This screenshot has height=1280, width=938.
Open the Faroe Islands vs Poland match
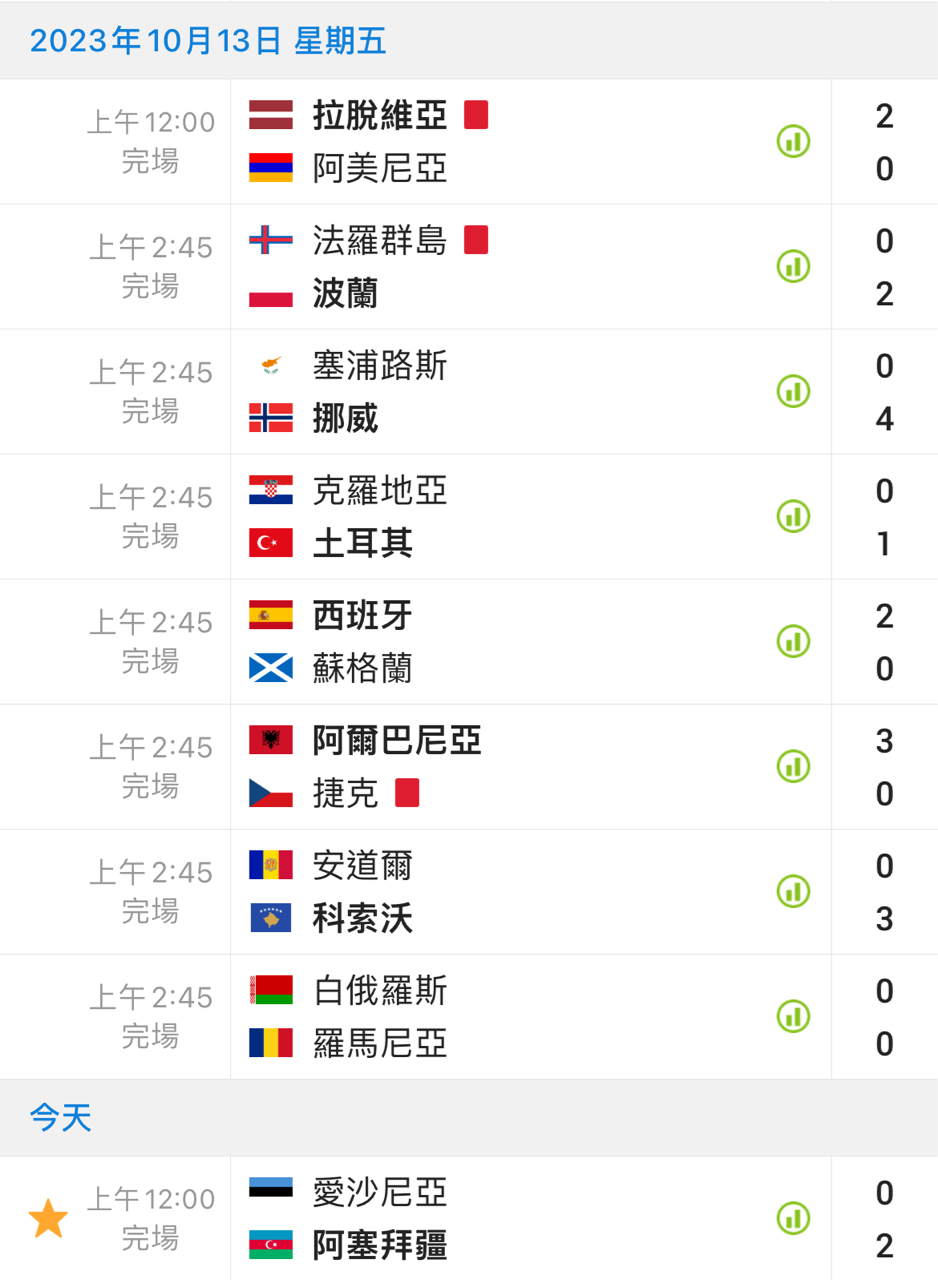point(500,267)
